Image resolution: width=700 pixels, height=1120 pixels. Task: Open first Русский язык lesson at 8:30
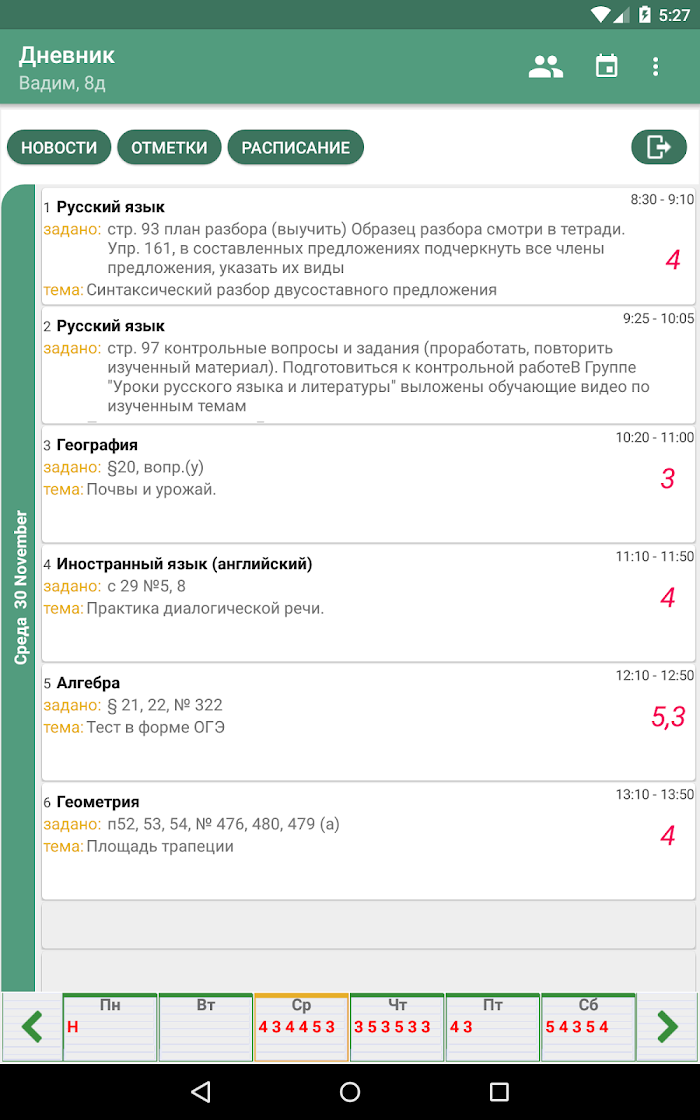click(369, 246)
